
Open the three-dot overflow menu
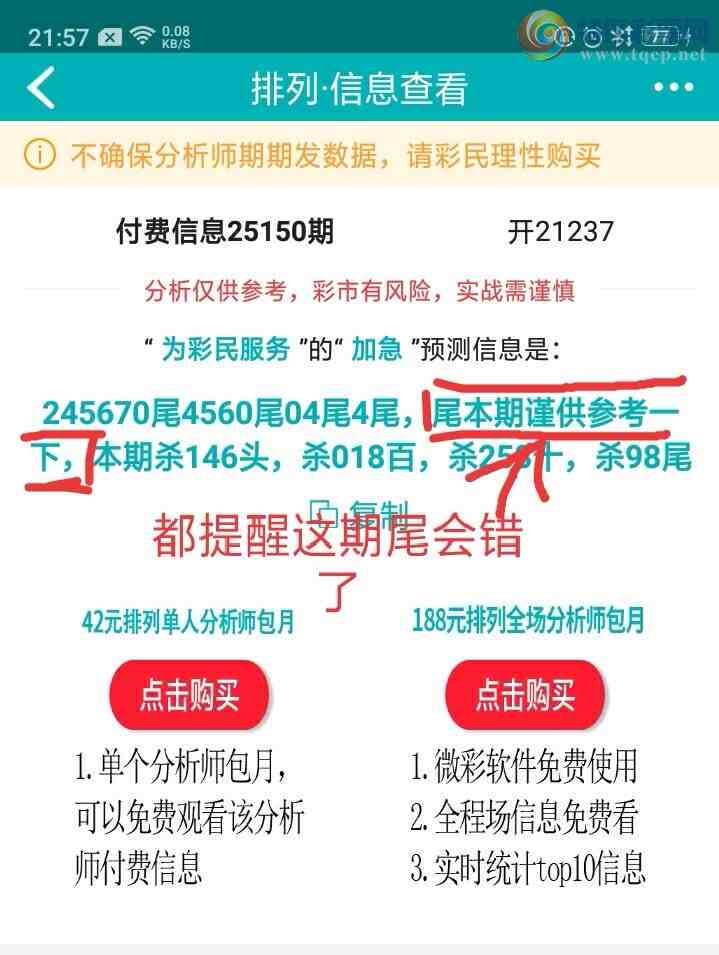(x=673, y=88)
